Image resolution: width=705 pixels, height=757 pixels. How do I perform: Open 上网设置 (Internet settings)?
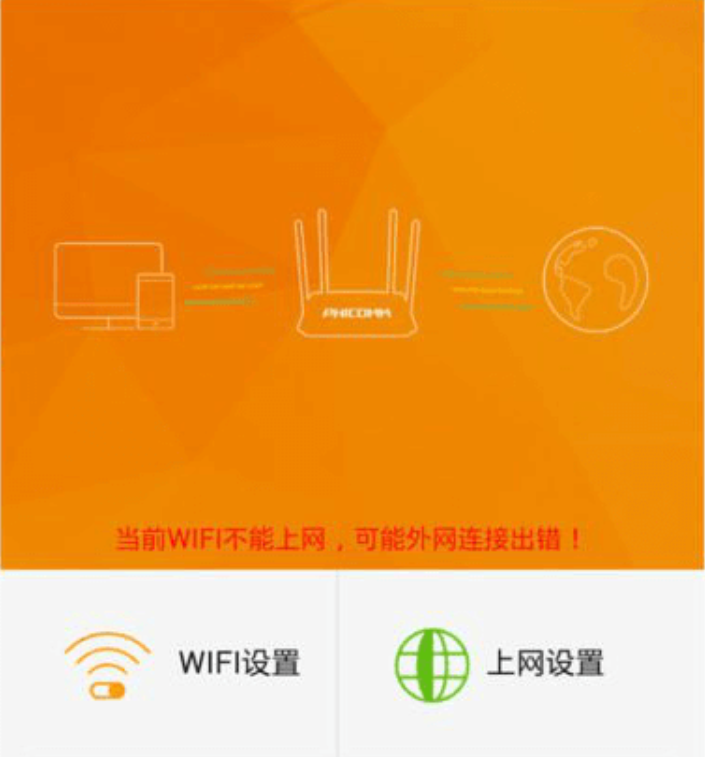pyautogui.click(x=500, y=662)
